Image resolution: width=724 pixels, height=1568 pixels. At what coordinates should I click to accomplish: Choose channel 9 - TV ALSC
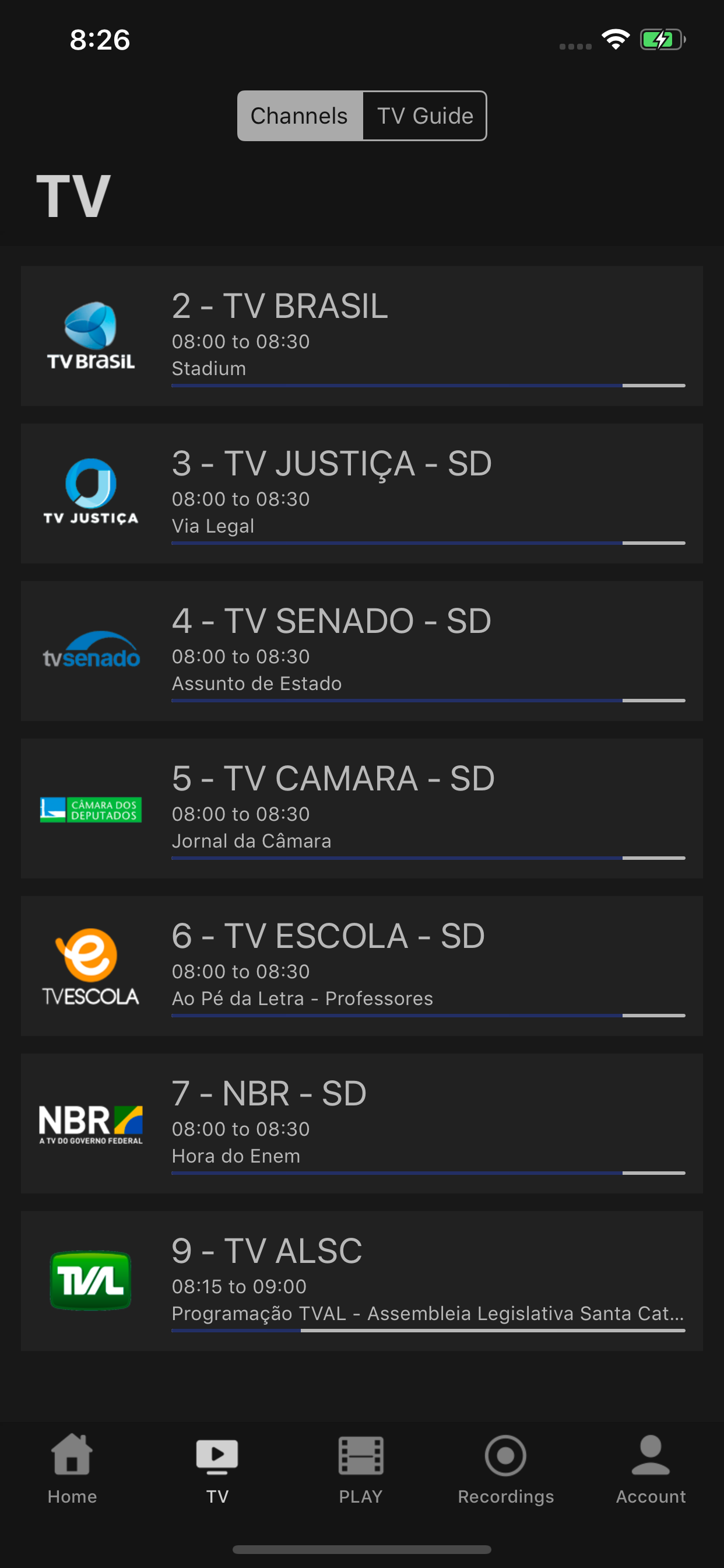coord(362,1280)
